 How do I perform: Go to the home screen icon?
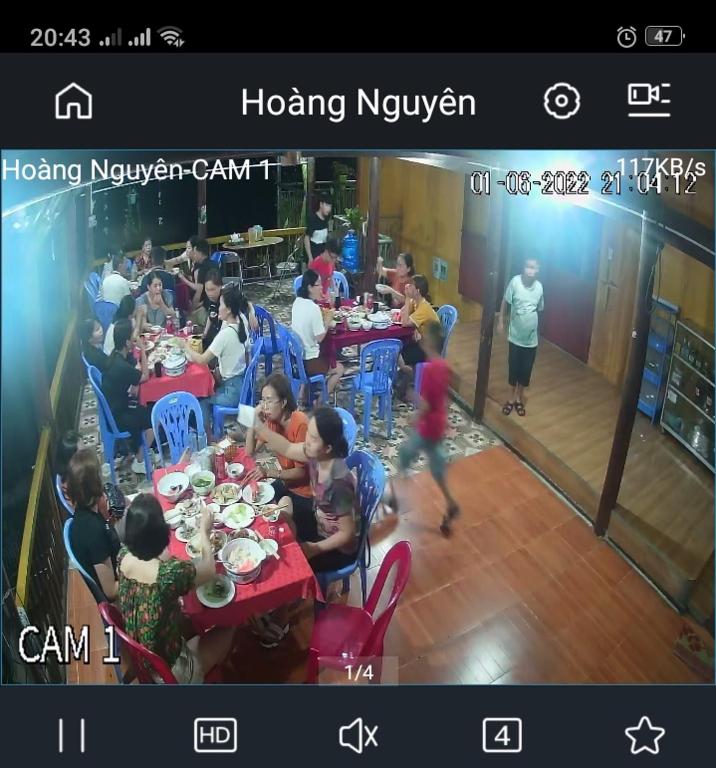[73, 101]
